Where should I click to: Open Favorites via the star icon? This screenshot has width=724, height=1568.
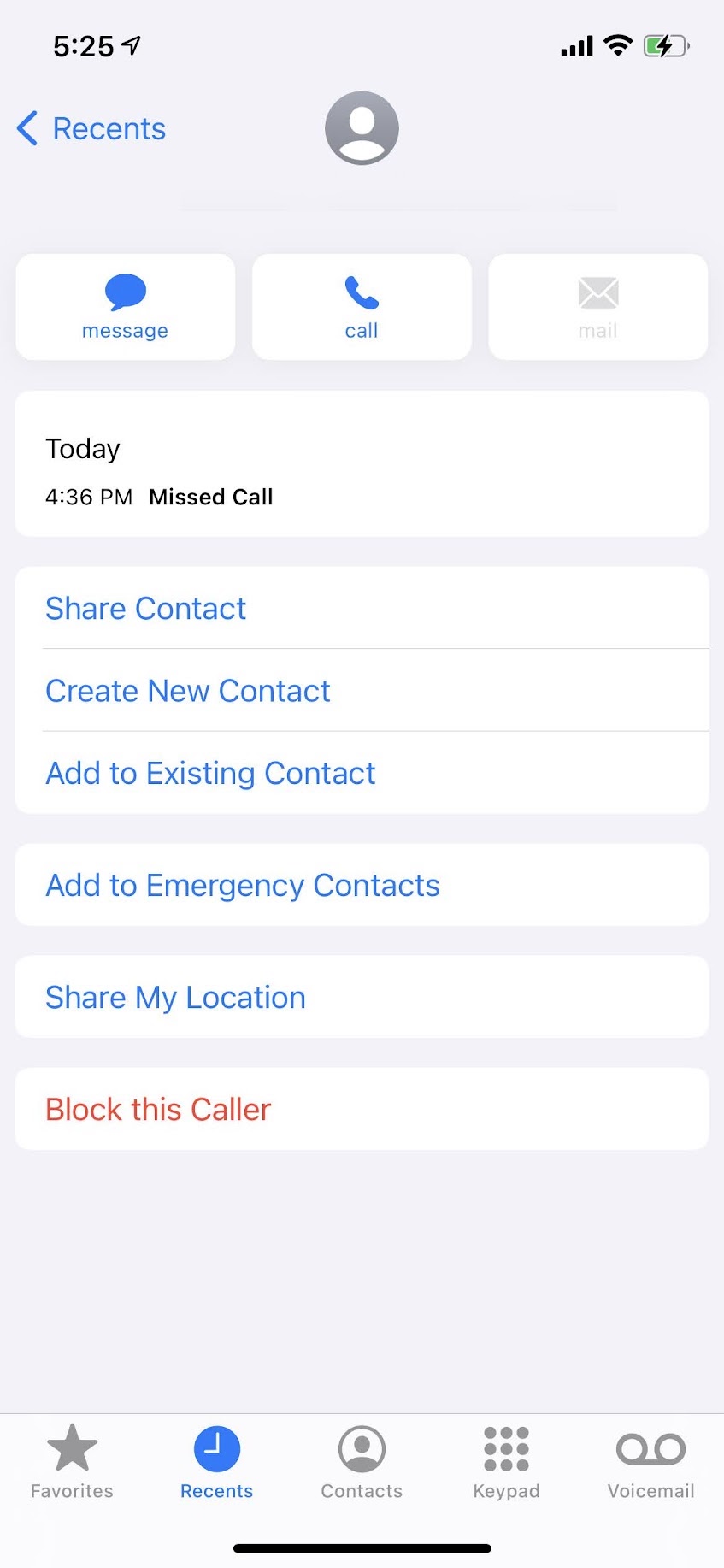[72, 1462]
